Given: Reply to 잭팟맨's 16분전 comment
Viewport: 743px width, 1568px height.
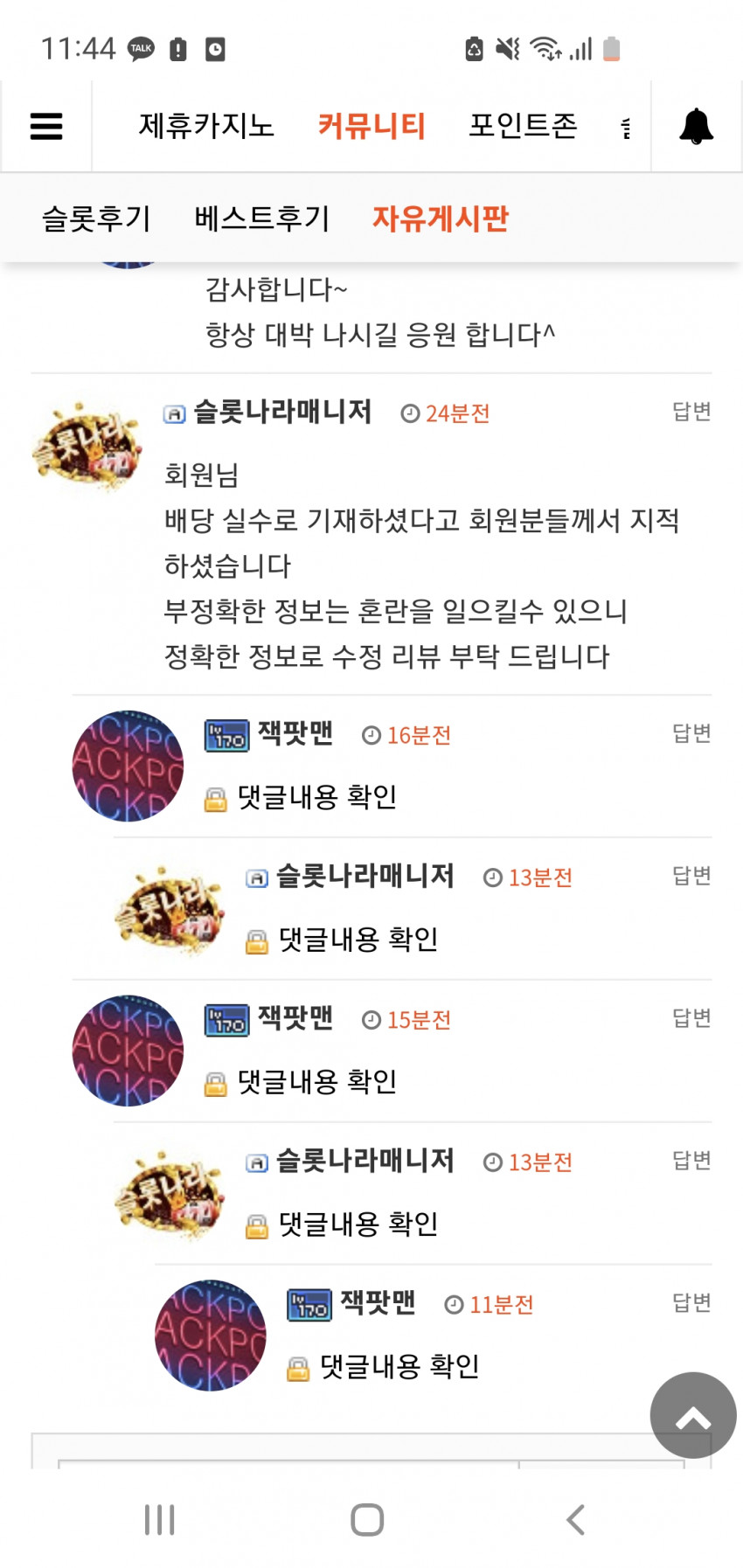Looking at the screenshot, I should tap(691, 732).
